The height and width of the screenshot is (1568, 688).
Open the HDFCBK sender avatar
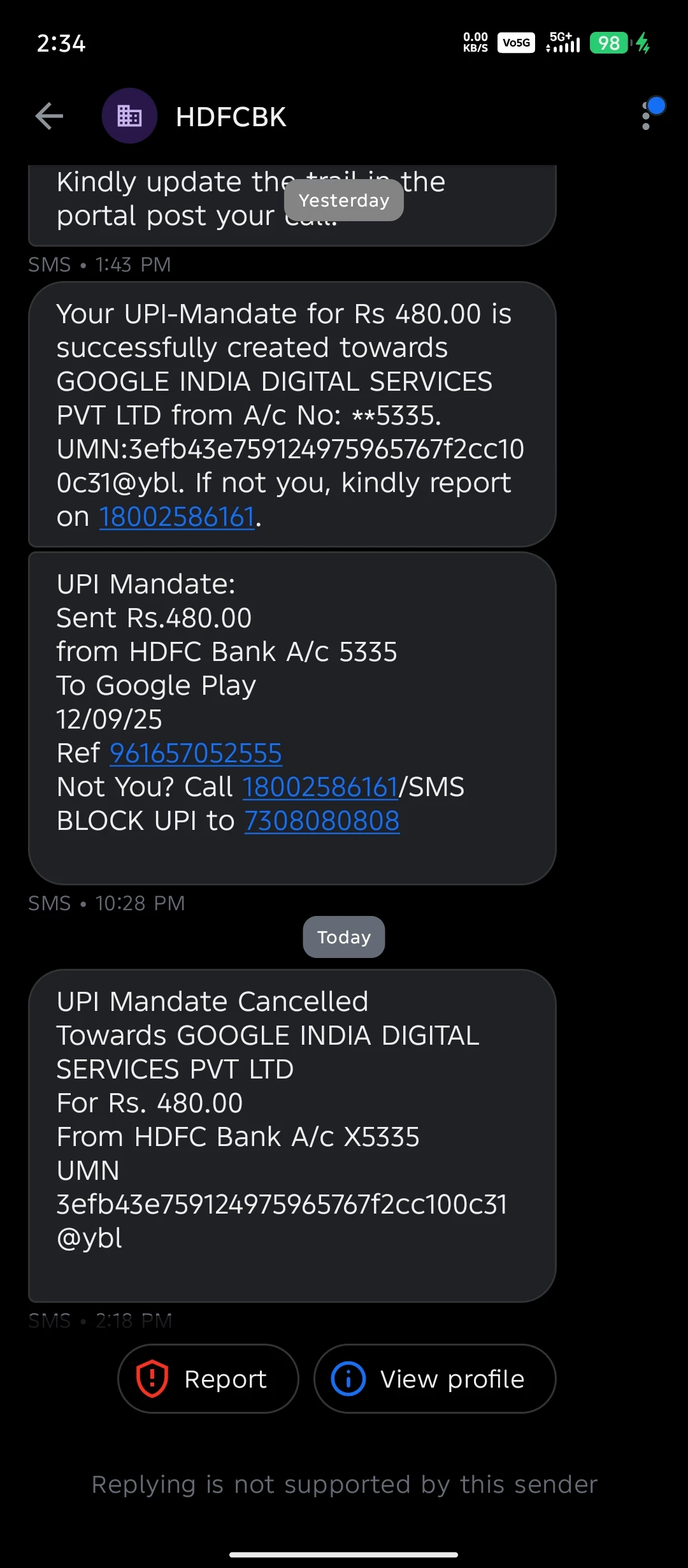(x=129, y=116)
